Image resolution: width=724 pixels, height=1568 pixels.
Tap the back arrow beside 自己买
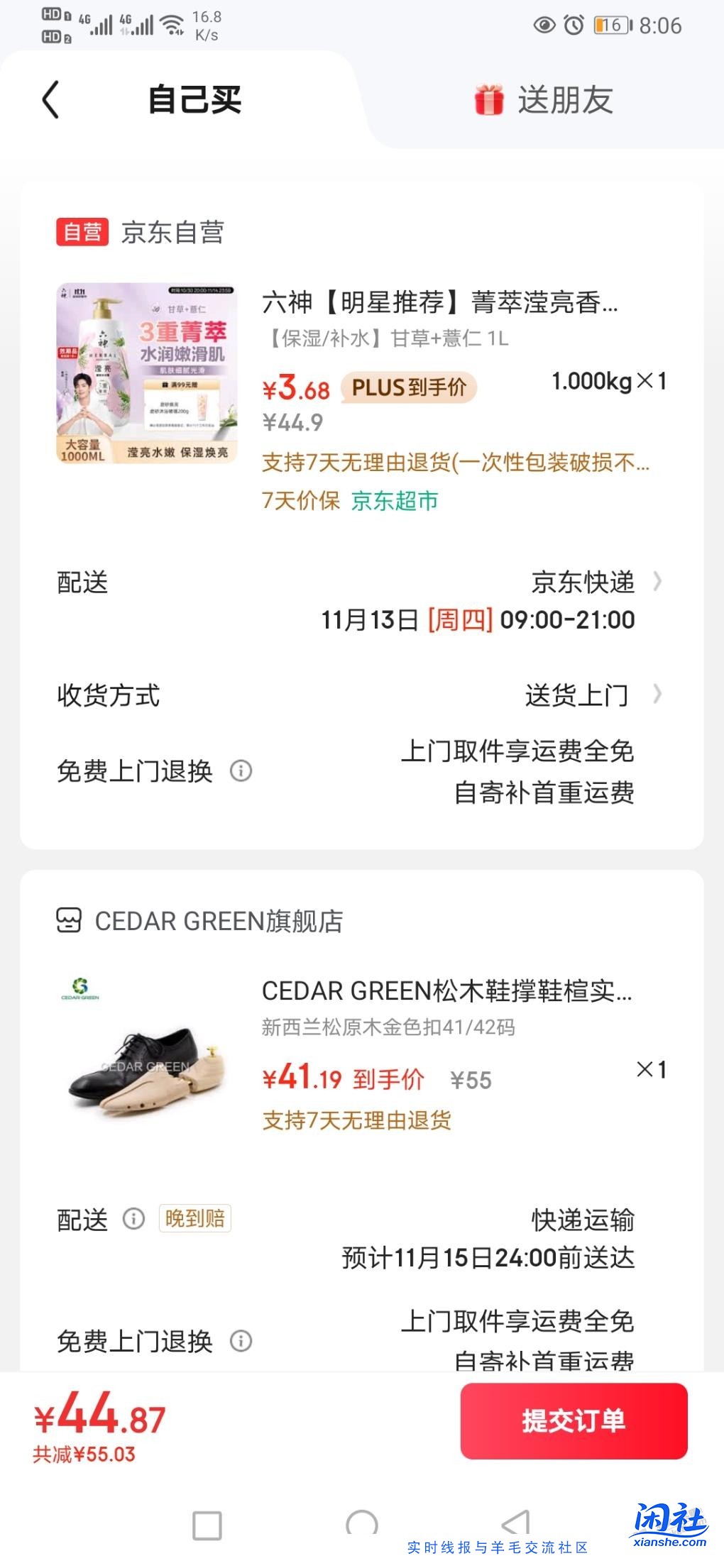click(x=50, y=101)
